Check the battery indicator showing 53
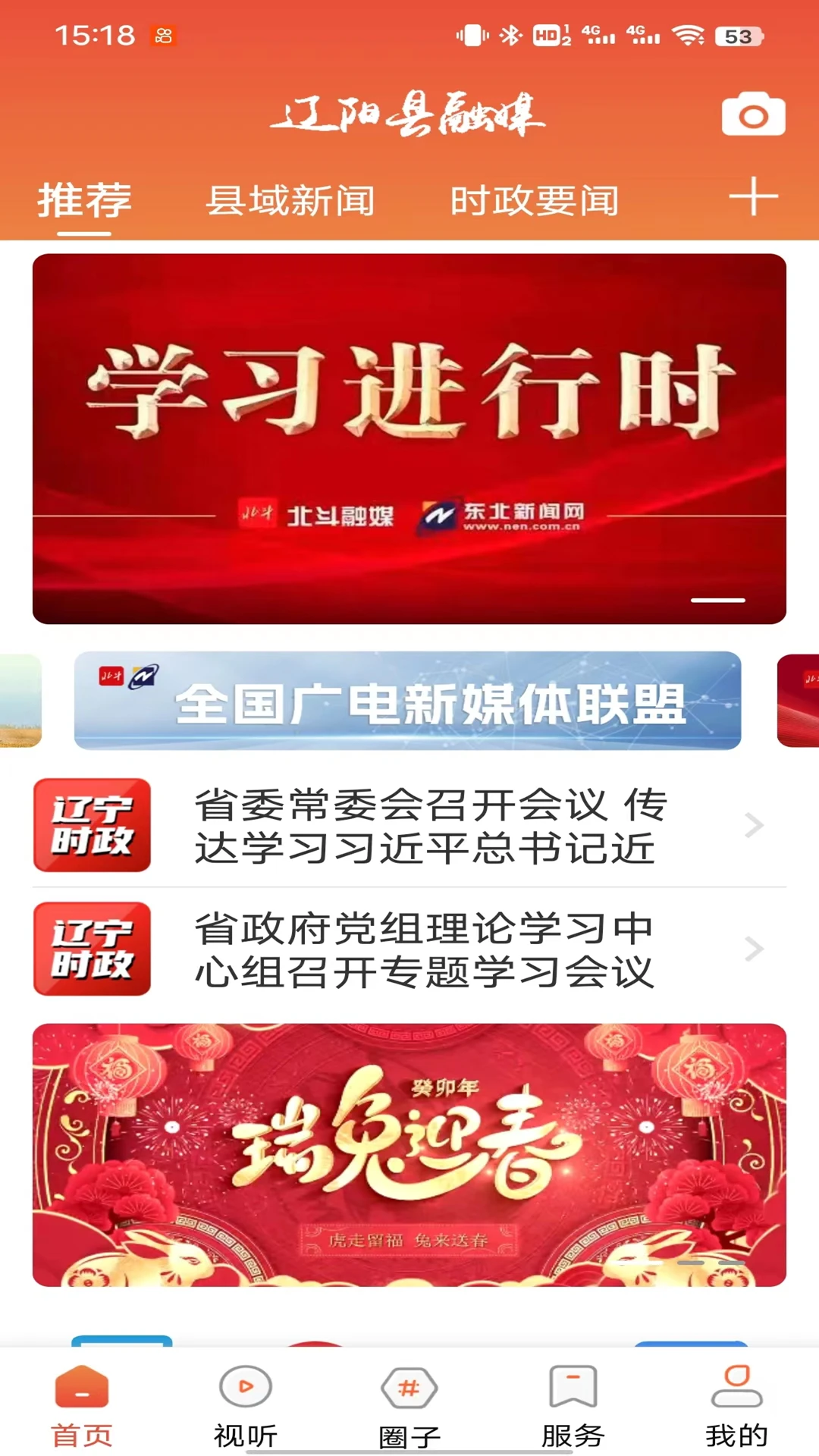This screenshot has height=1456, width=819. pyautogui.click(x=738, y=34)
